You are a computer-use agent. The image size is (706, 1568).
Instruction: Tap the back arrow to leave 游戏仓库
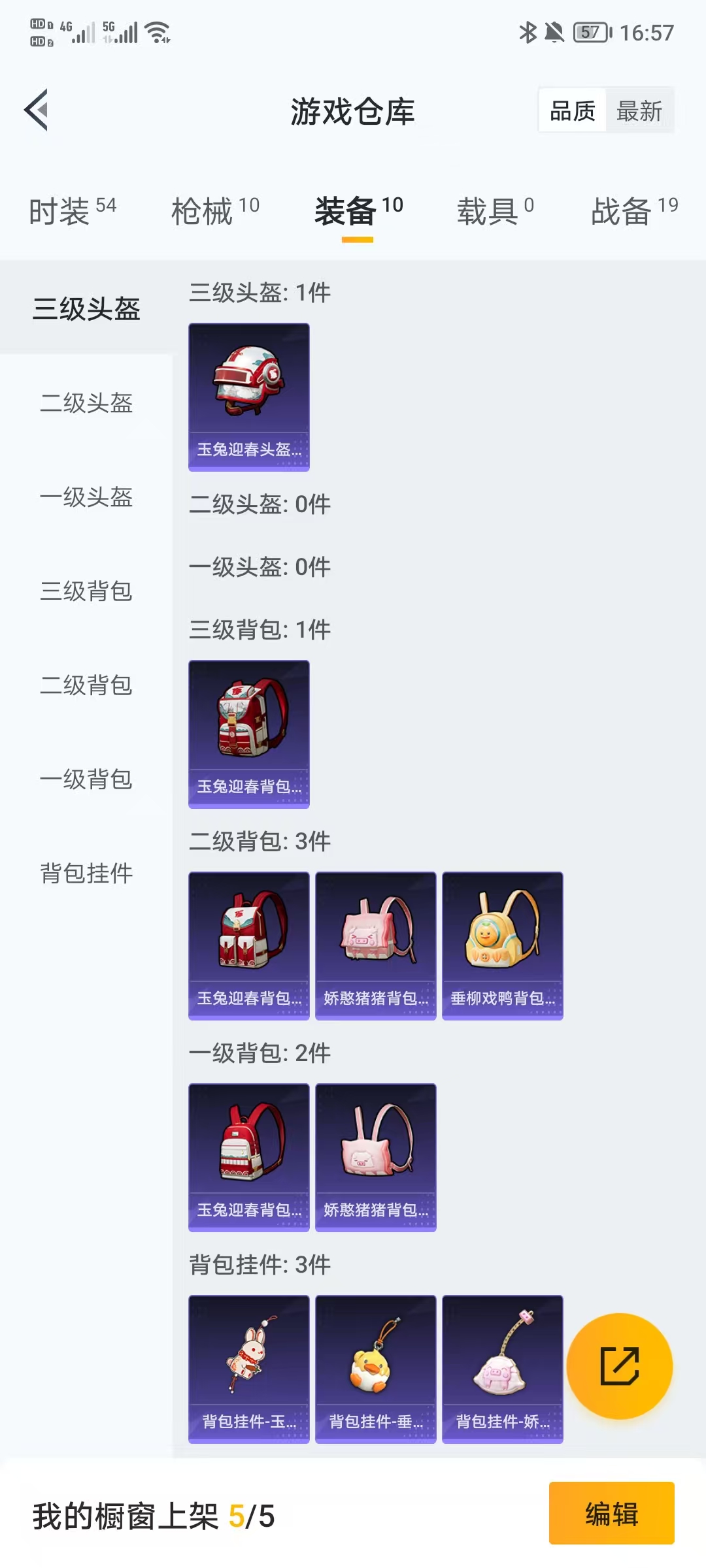(36, 110)
